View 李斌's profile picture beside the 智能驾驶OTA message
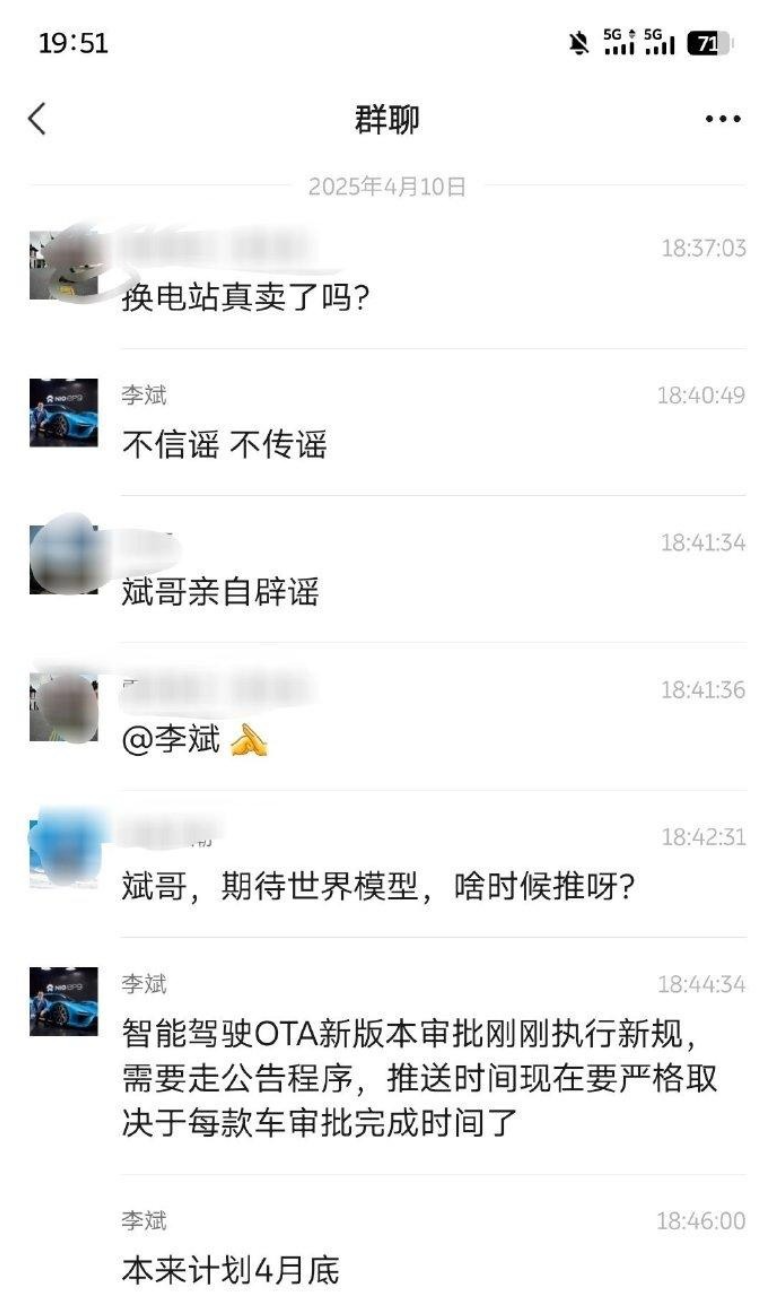 [x=64, y=1001]
